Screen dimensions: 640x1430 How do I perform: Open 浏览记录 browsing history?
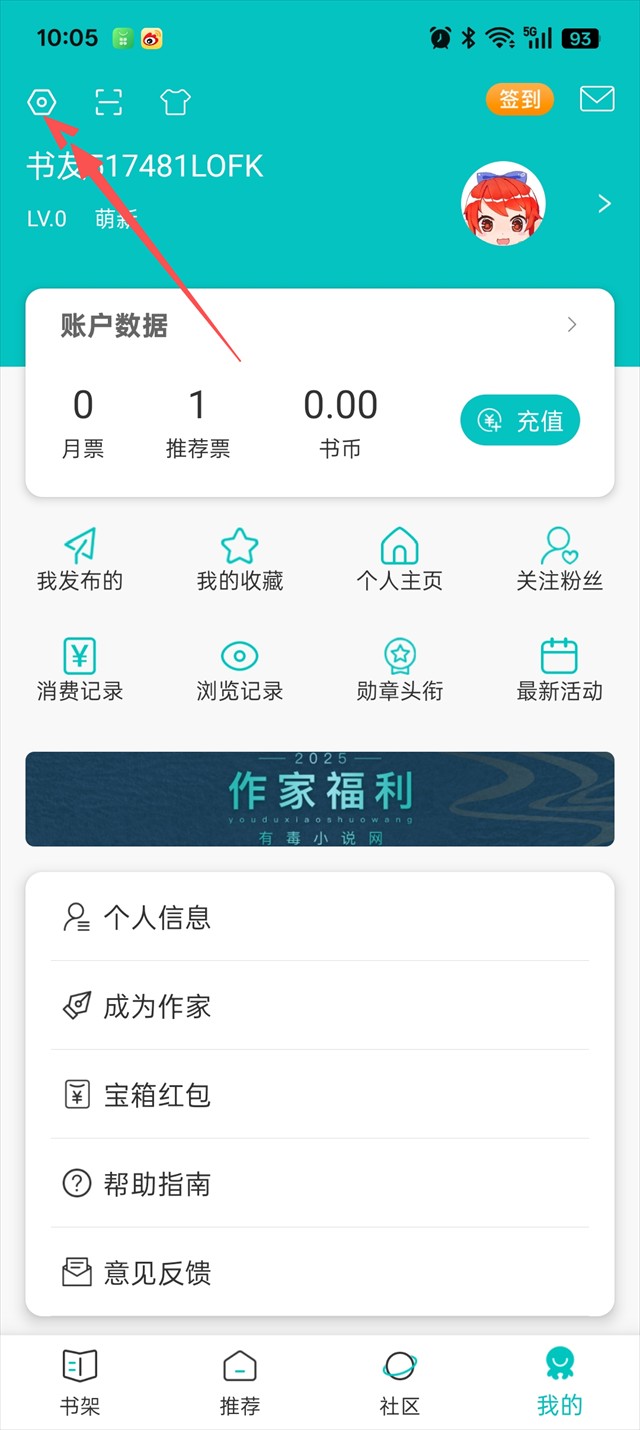coord(240,669)
